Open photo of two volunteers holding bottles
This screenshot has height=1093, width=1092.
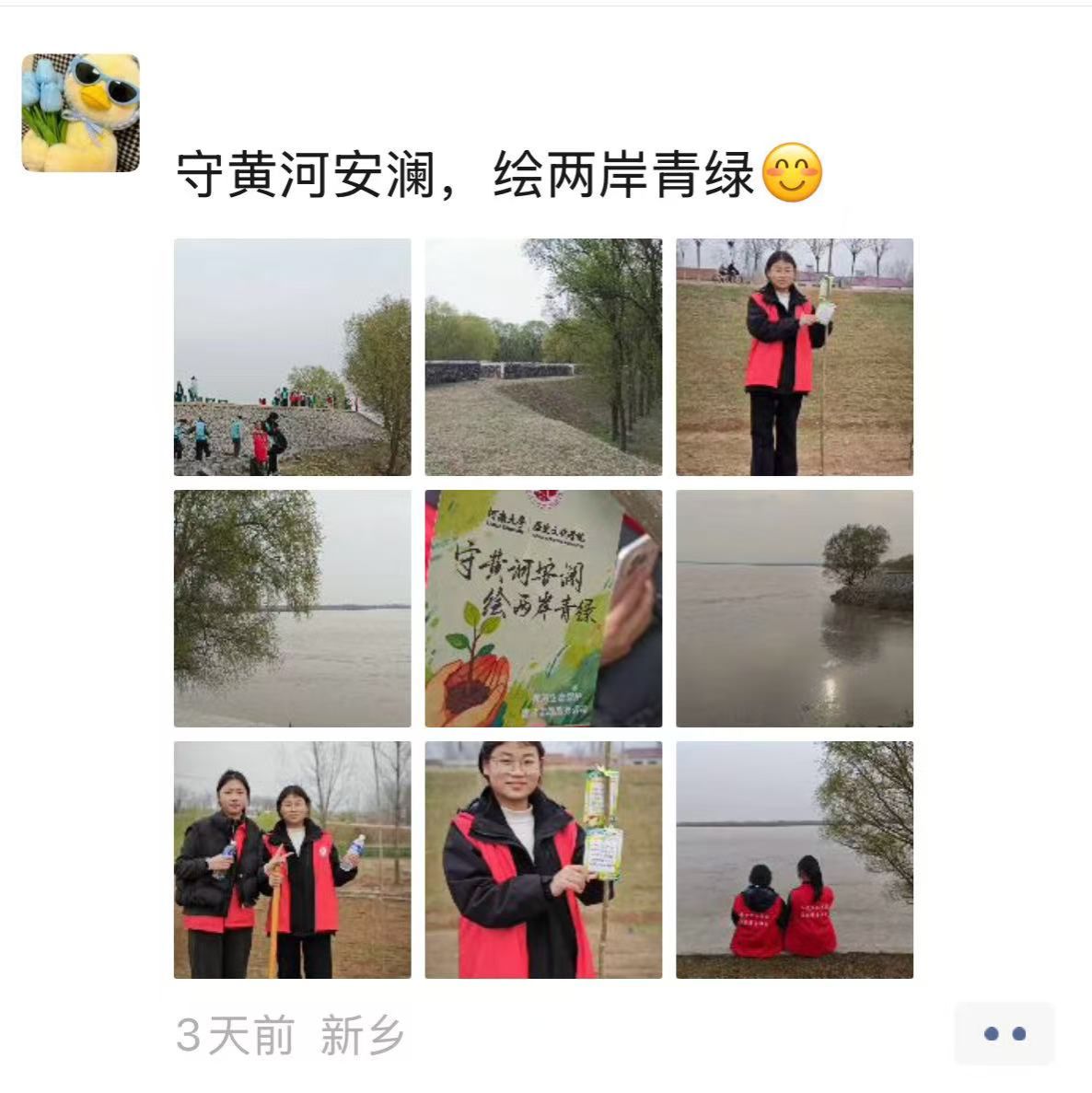pyautogui.click(x=292, y=859)
